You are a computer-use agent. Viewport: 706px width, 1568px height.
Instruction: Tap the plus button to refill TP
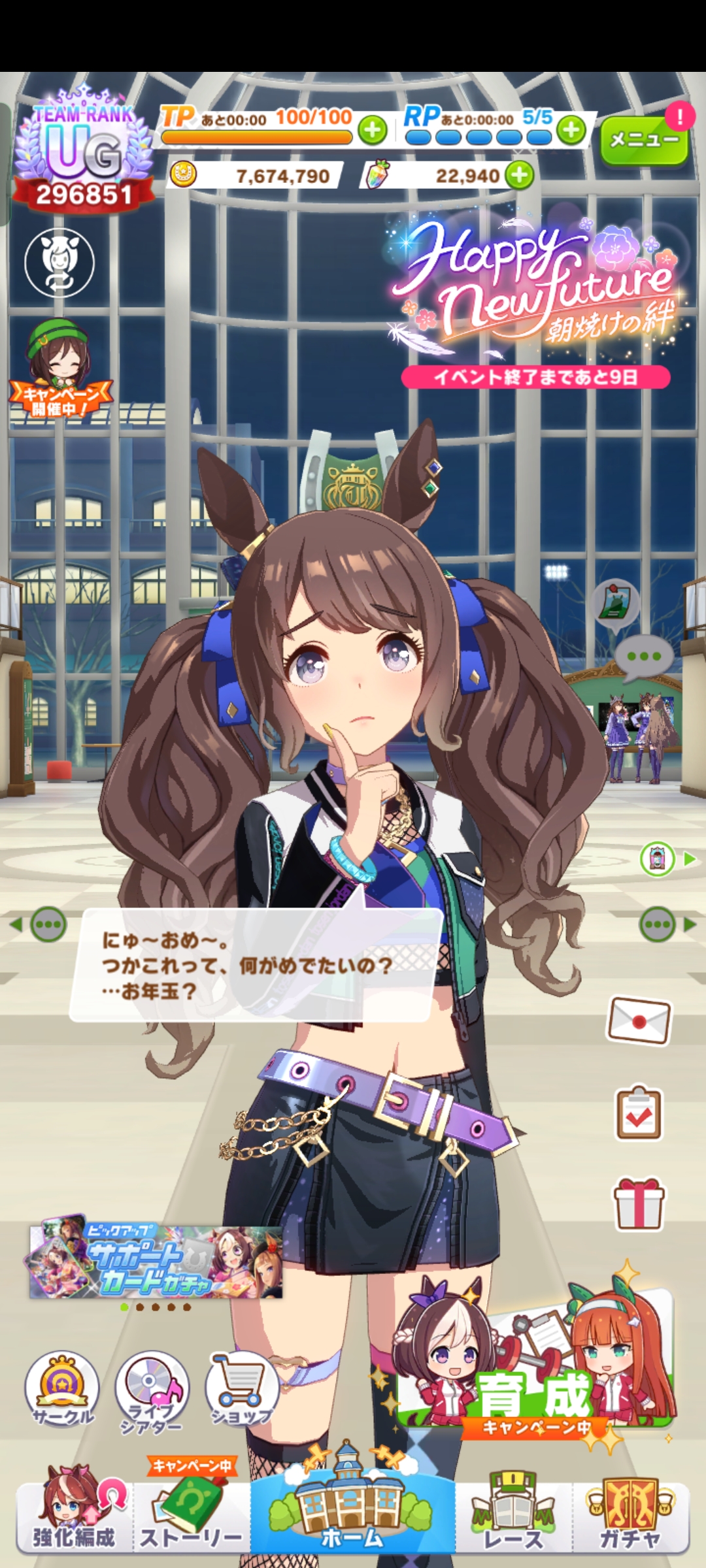[x=373, y=130]
